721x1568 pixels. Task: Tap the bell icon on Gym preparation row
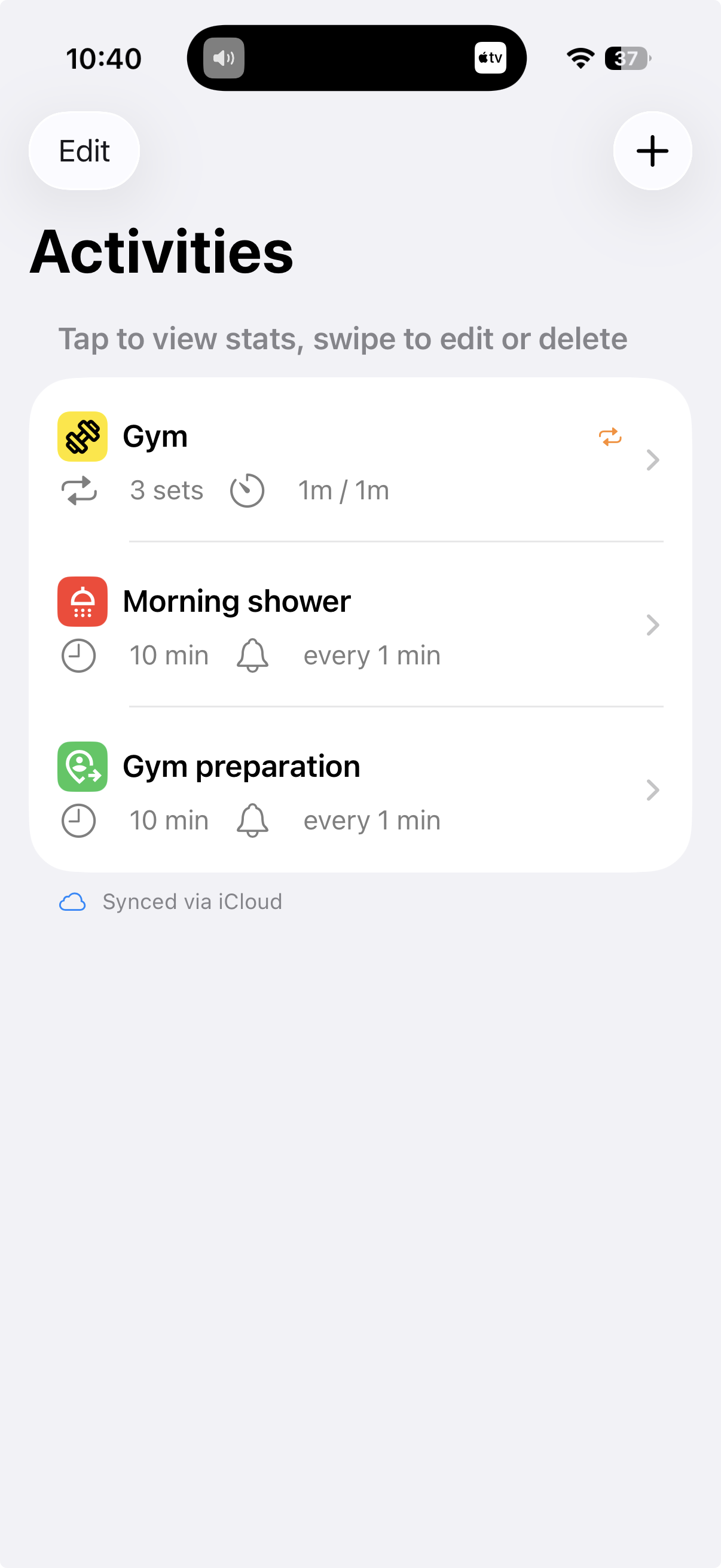(x=252, y=820)
